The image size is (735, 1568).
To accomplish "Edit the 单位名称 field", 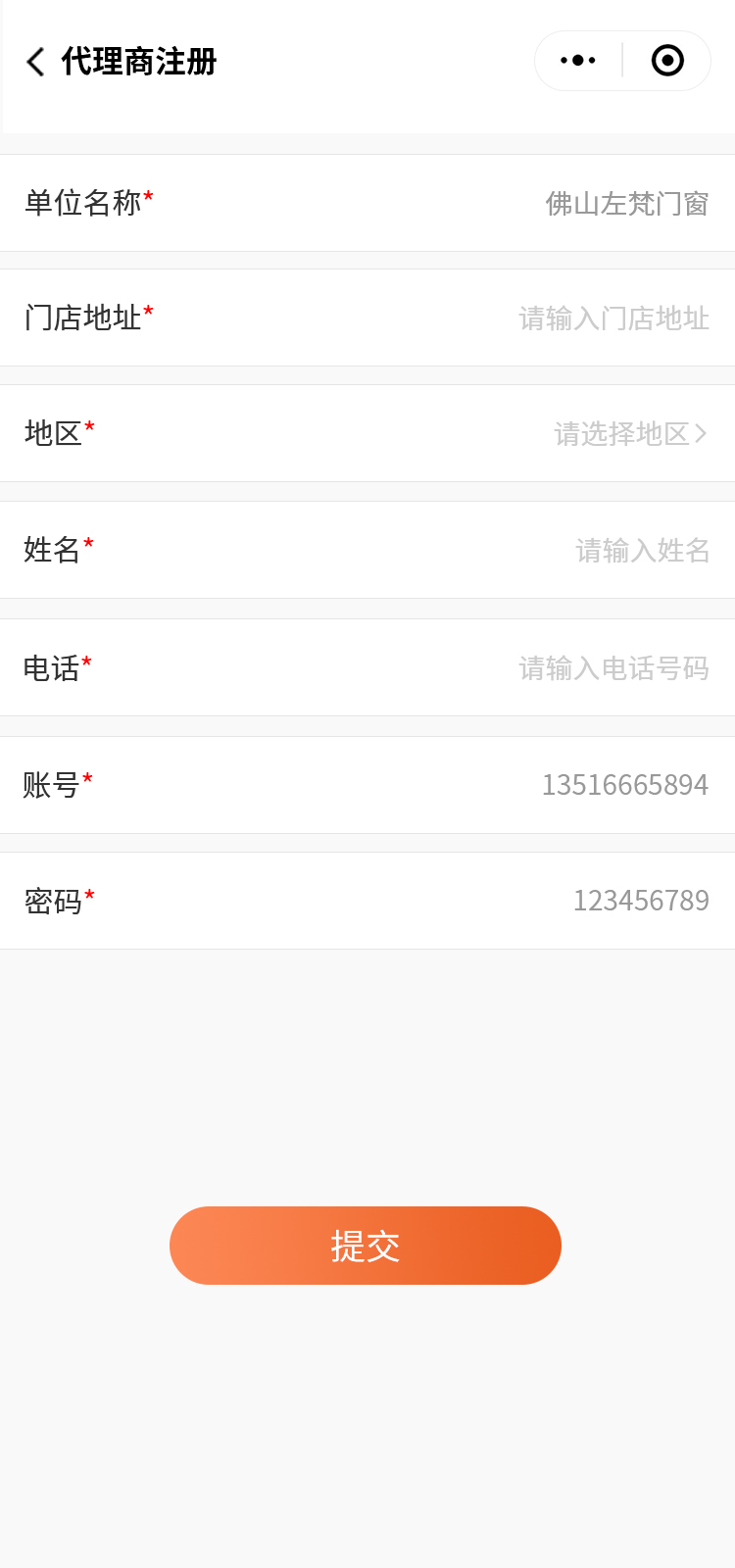I will click(626, 204).
